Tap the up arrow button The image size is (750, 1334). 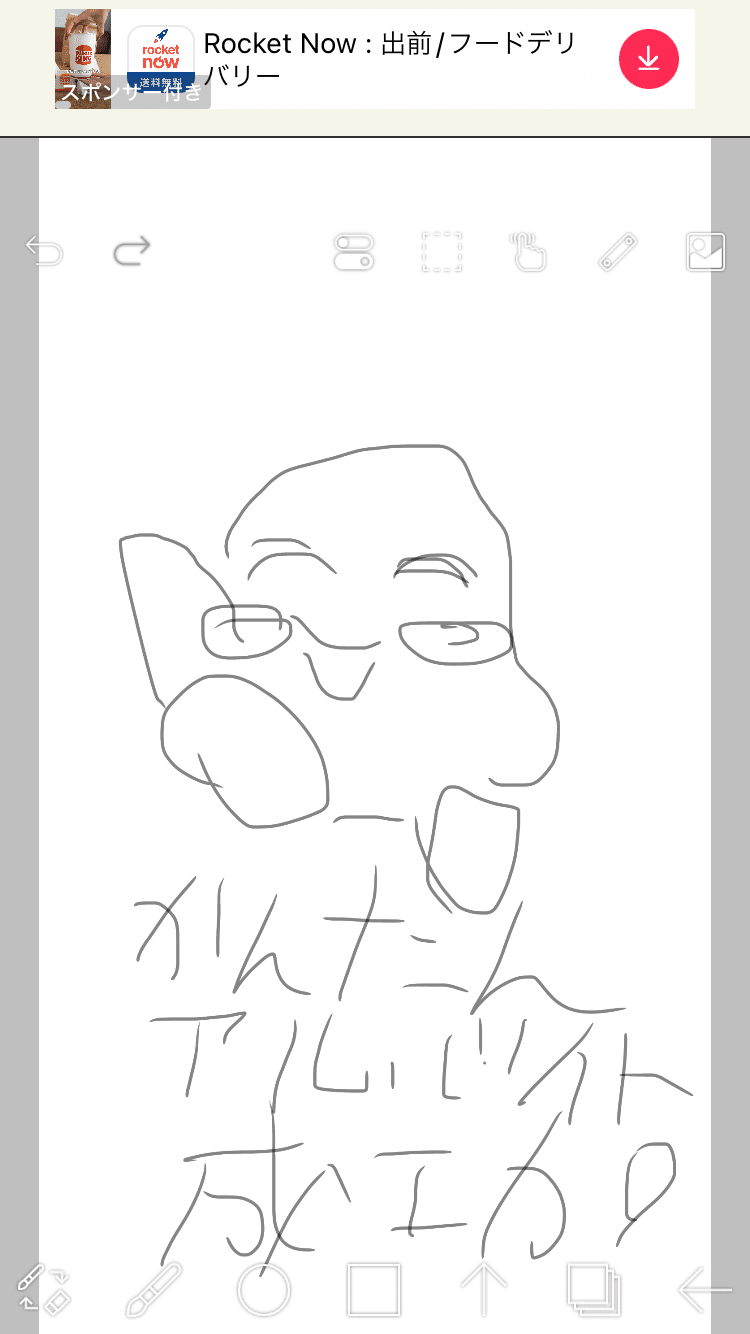pyautogui.click(x=484, y=1289)
